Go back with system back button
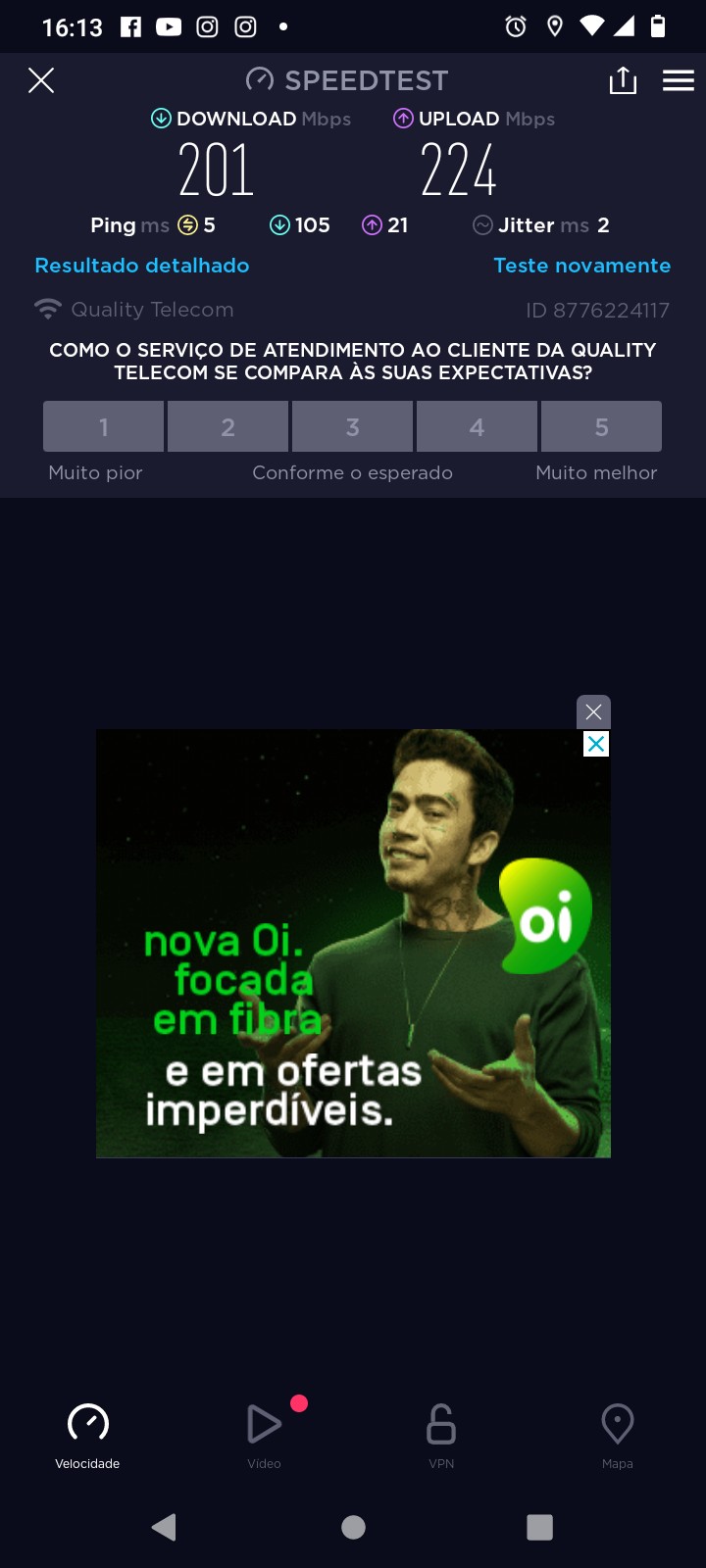The height and width of the screenshot is (1568, 706). coord(164,1527)
